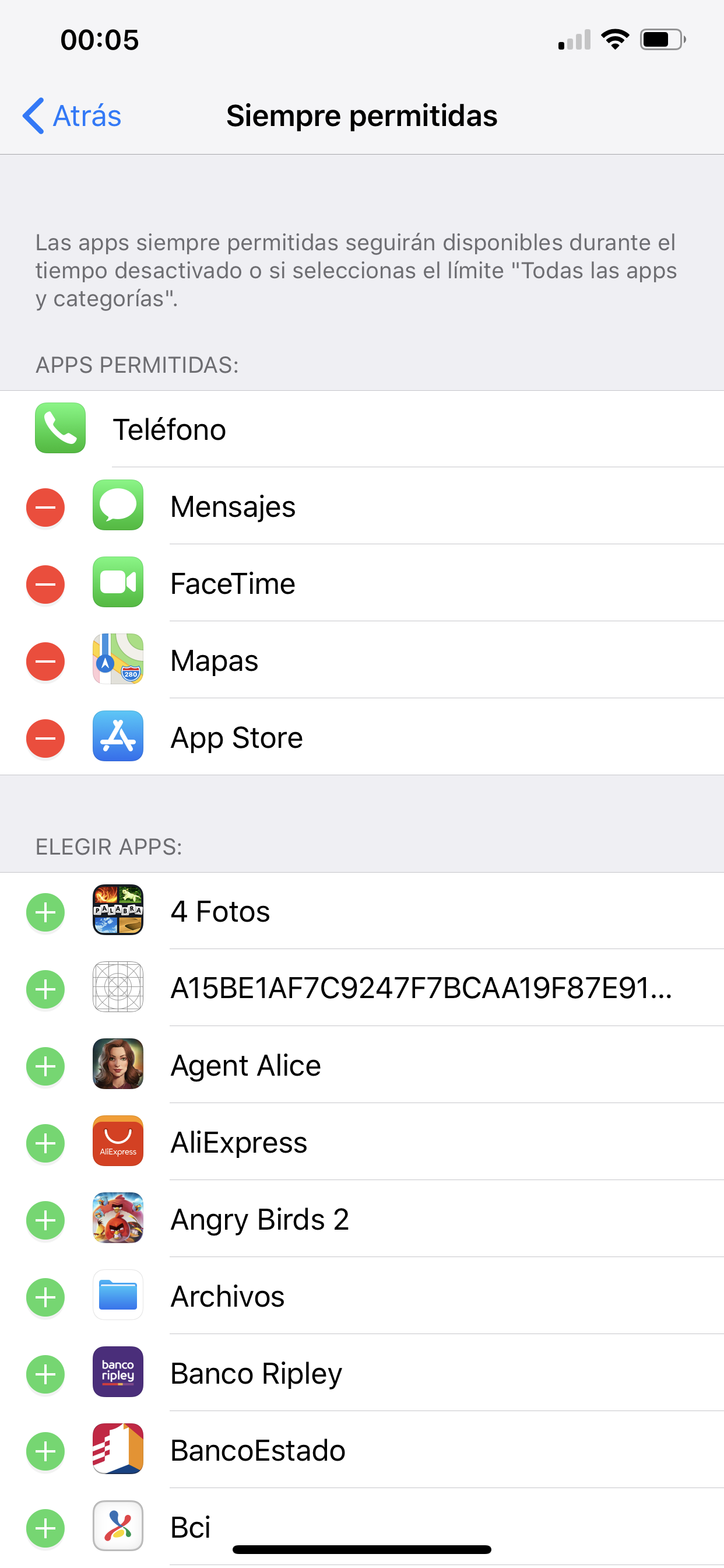Add BancoEstado to allowed apps
Viewport: 724px width, 1568px height.
[x=45, y=1451]
